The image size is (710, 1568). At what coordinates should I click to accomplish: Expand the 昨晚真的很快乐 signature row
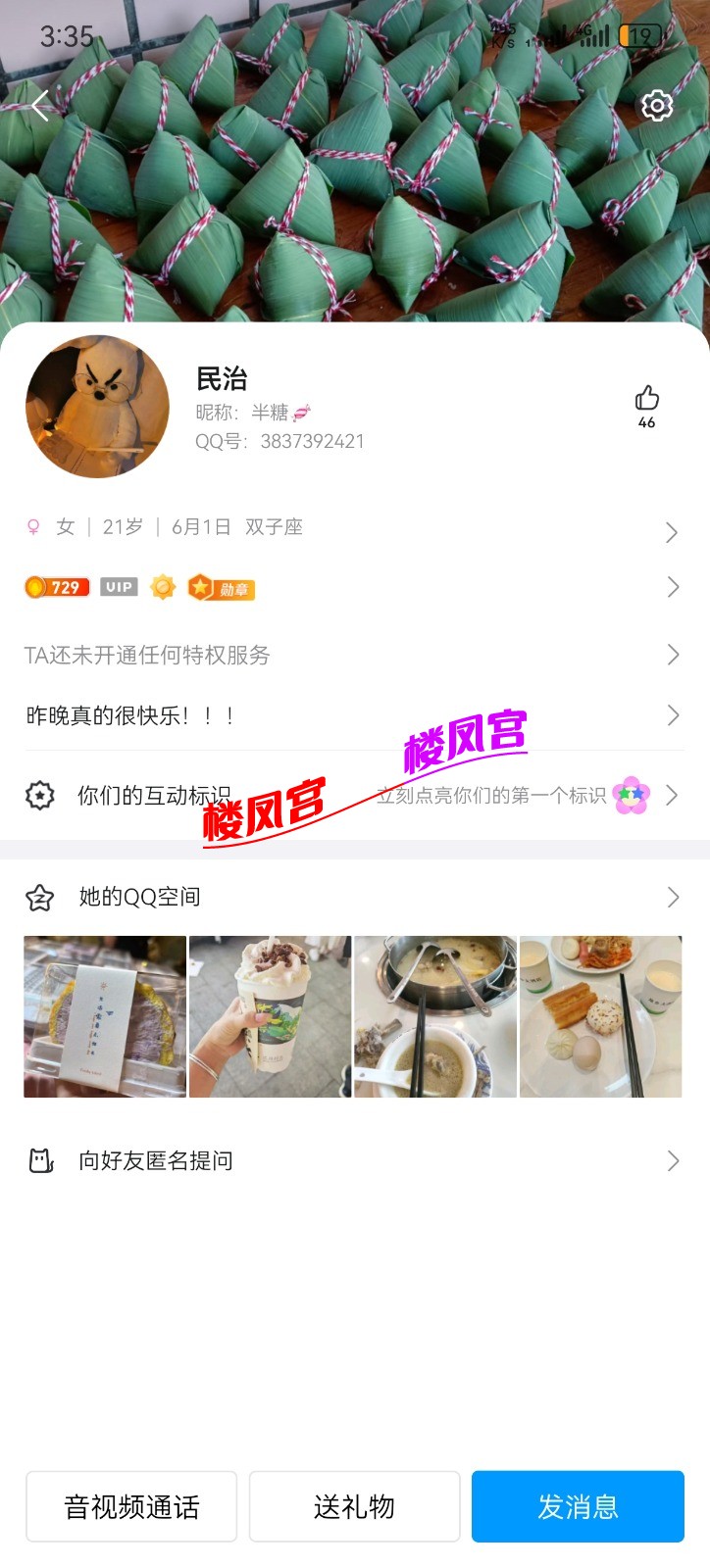[673, 715]
